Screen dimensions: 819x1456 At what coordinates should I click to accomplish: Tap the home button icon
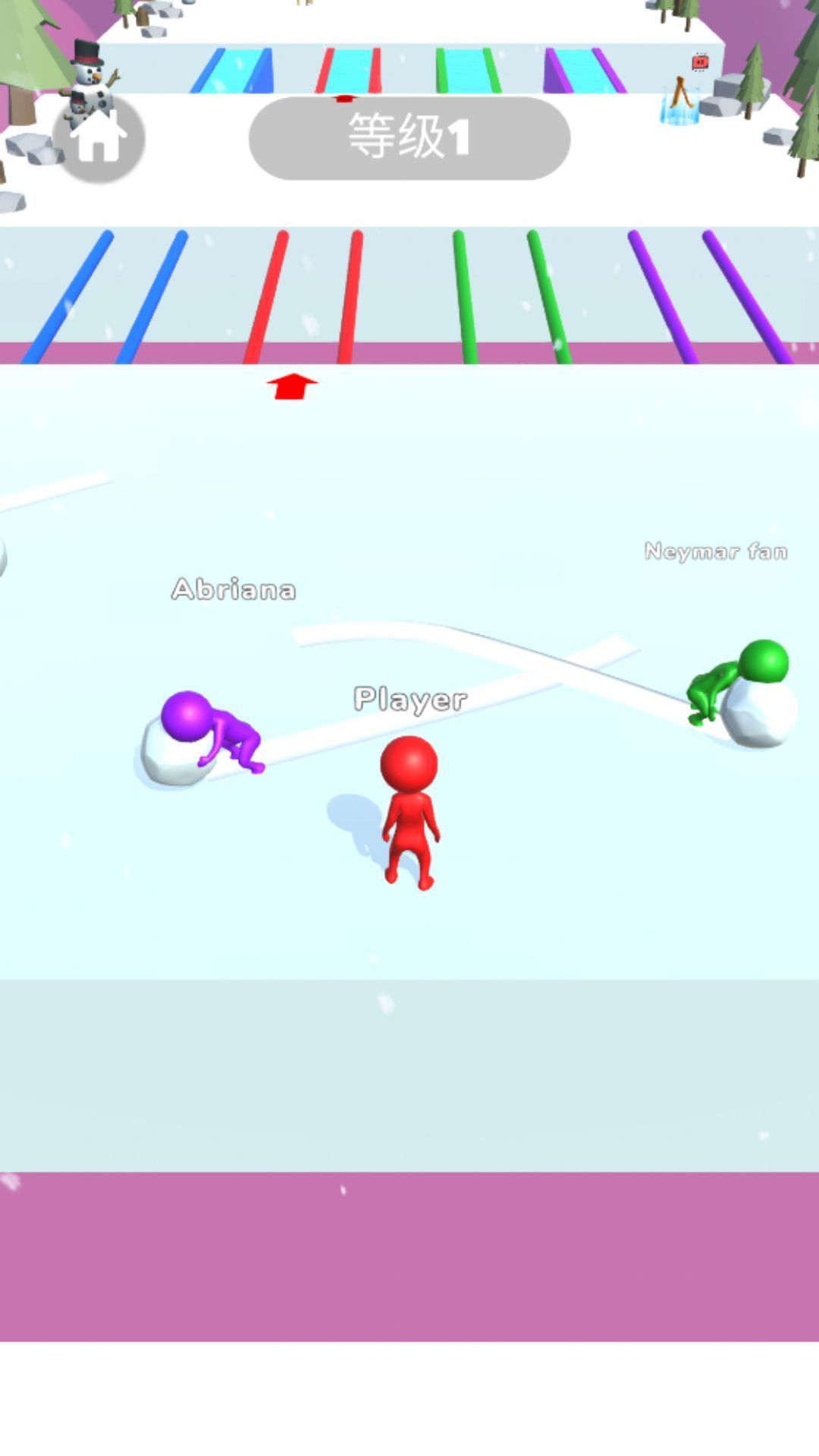click(99, 137)
